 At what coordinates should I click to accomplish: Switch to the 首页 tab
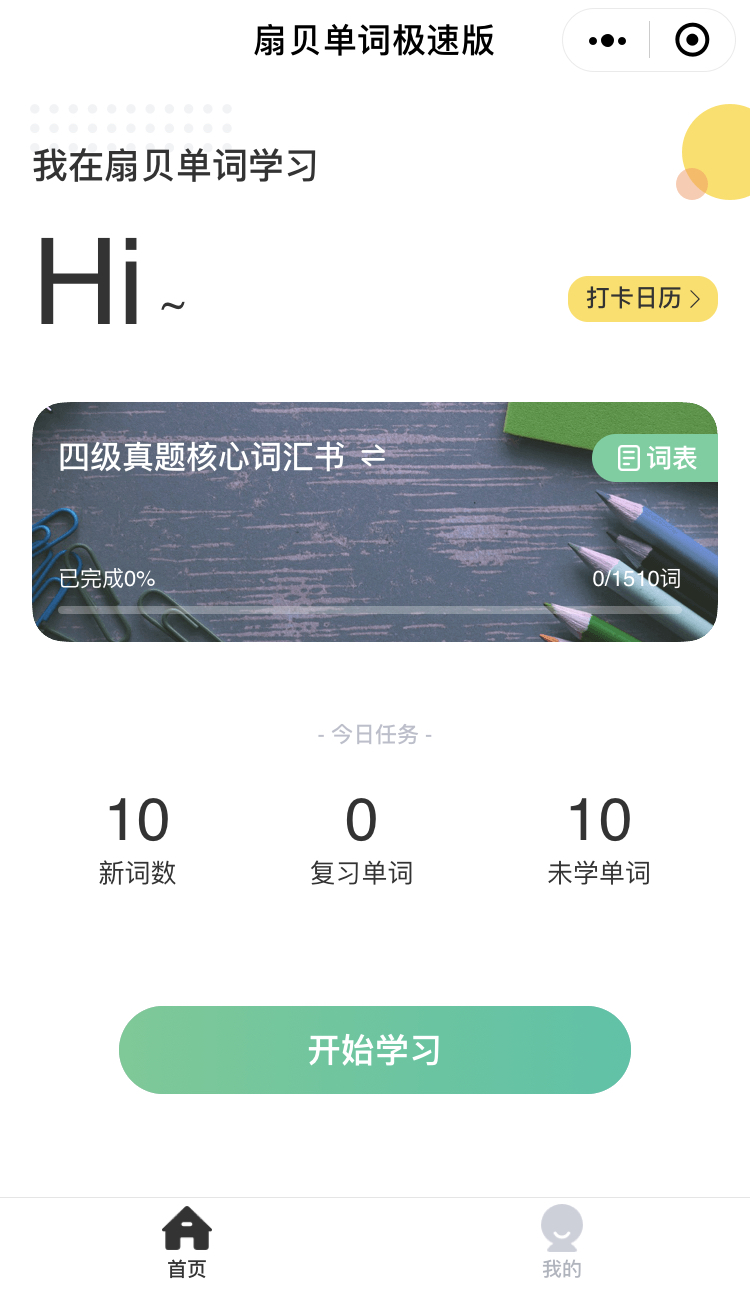coord(187,1240)
